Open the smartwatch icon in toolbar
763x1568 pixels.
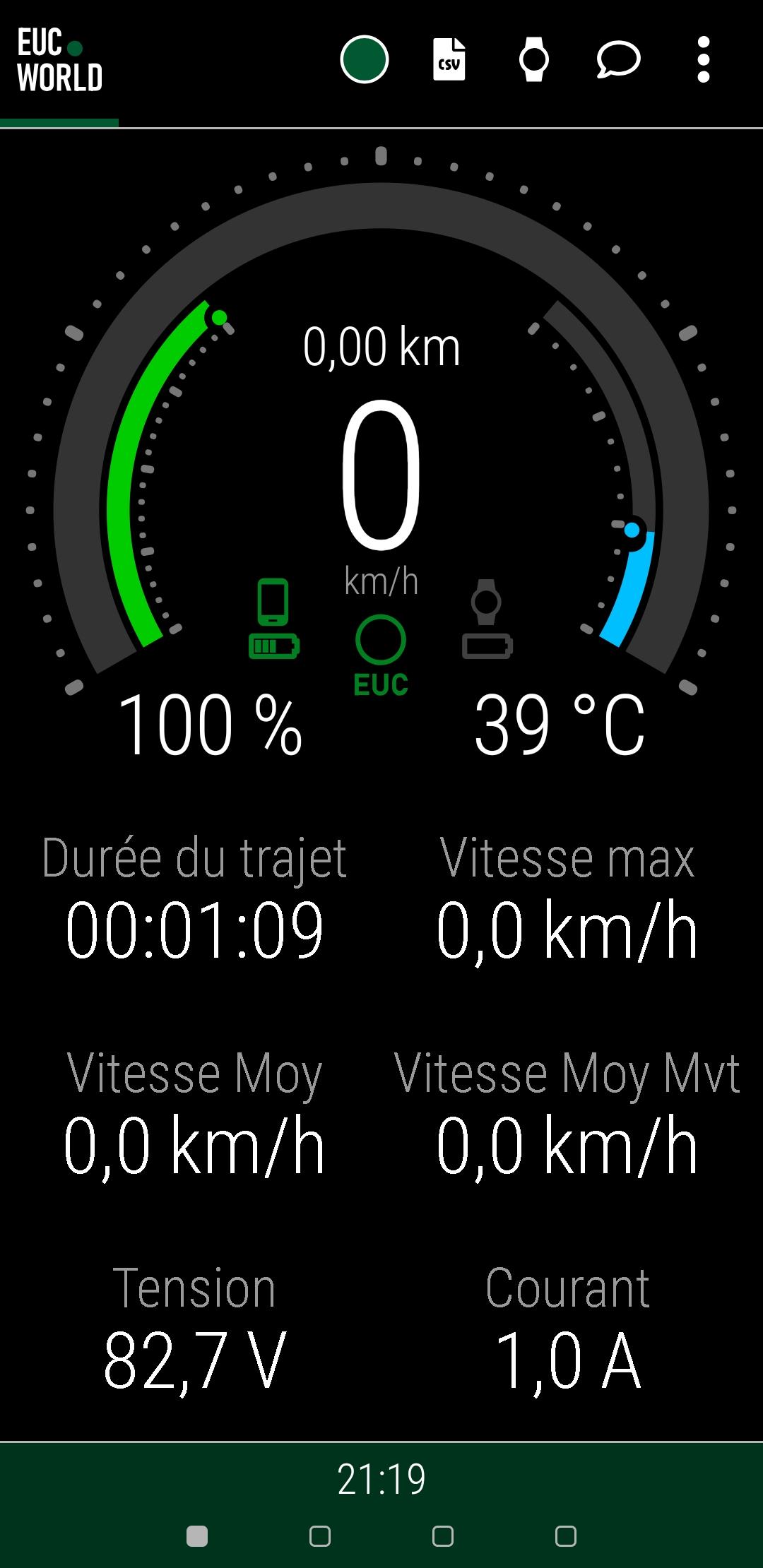(534, 59)
